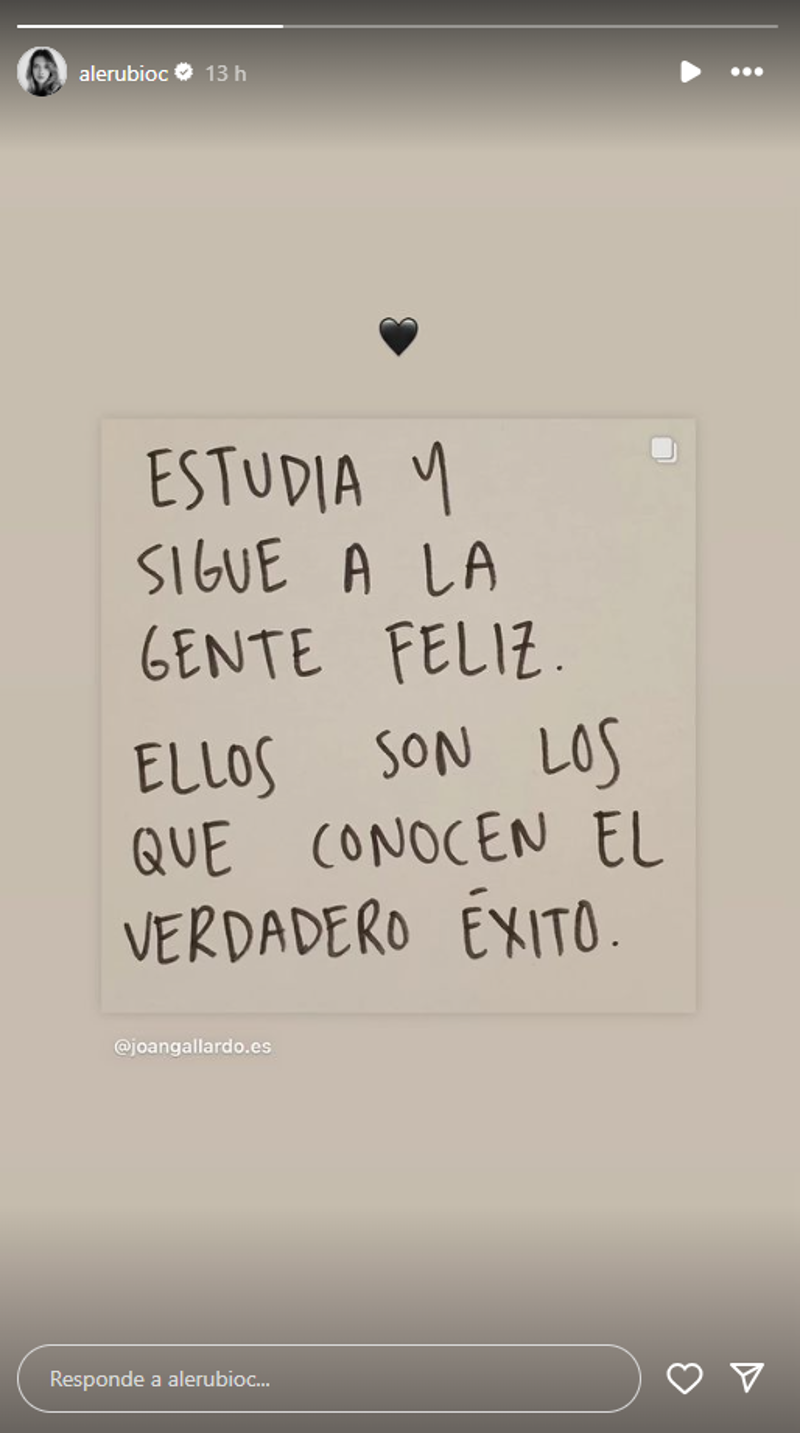Open the shared joangallardo.es post

[x=398, y=715]
